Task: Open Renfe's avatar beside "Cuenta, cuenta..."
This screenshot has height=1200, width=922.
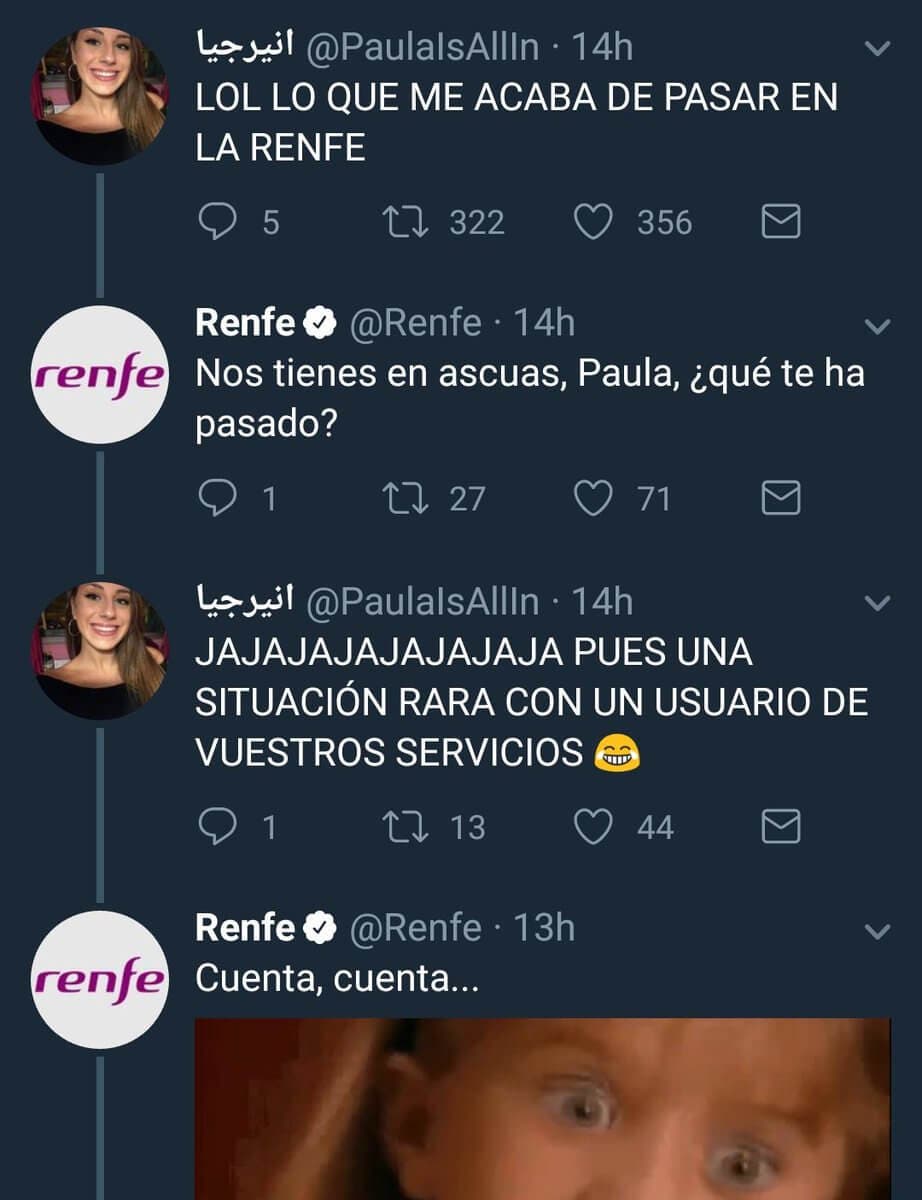Action: pyautogui.click(x=100, y=979)
